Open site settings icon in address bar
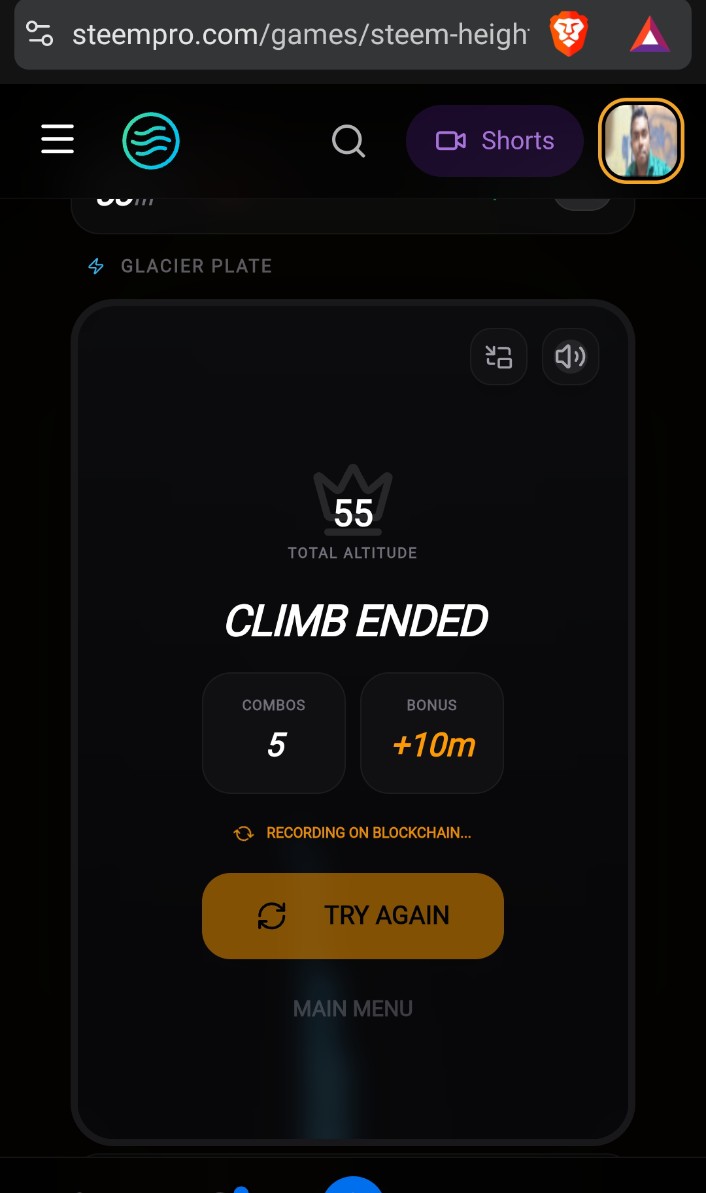 click(x=39, y=34)
